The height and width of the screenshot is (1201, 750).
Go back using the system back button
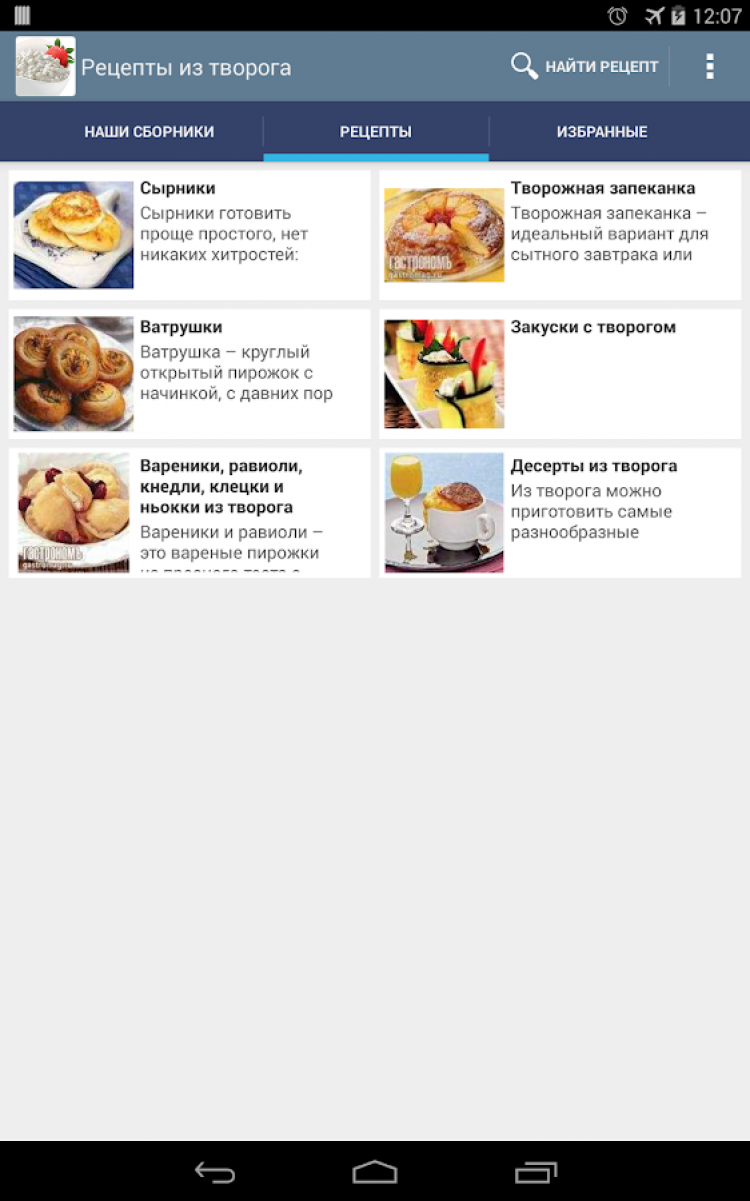pos(215,1172)
